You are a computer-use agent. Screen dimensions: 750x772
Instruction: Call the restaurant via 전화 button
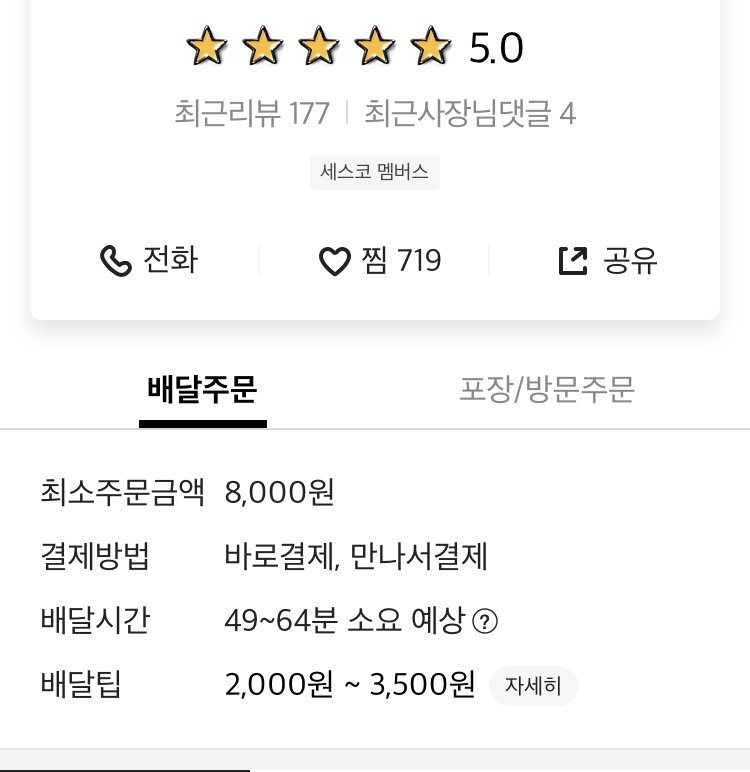149,261
